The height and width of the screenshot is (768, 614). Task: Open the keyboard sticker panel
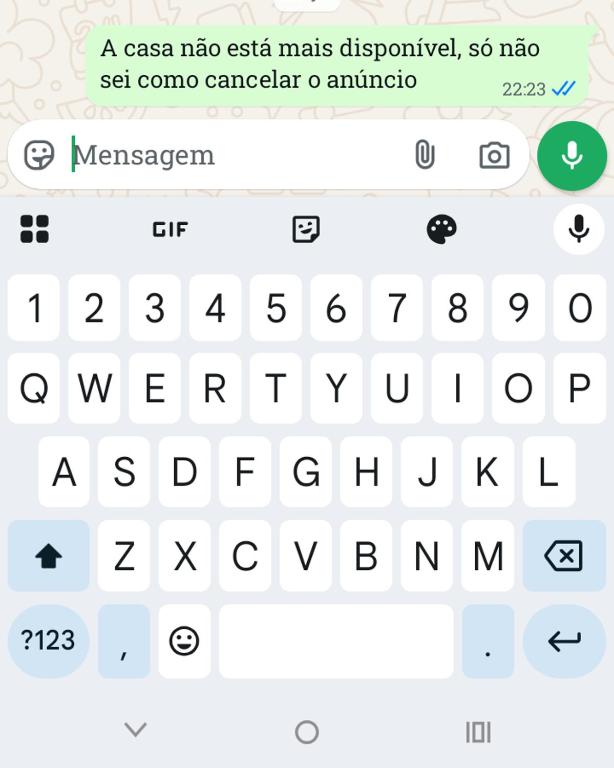306,229
